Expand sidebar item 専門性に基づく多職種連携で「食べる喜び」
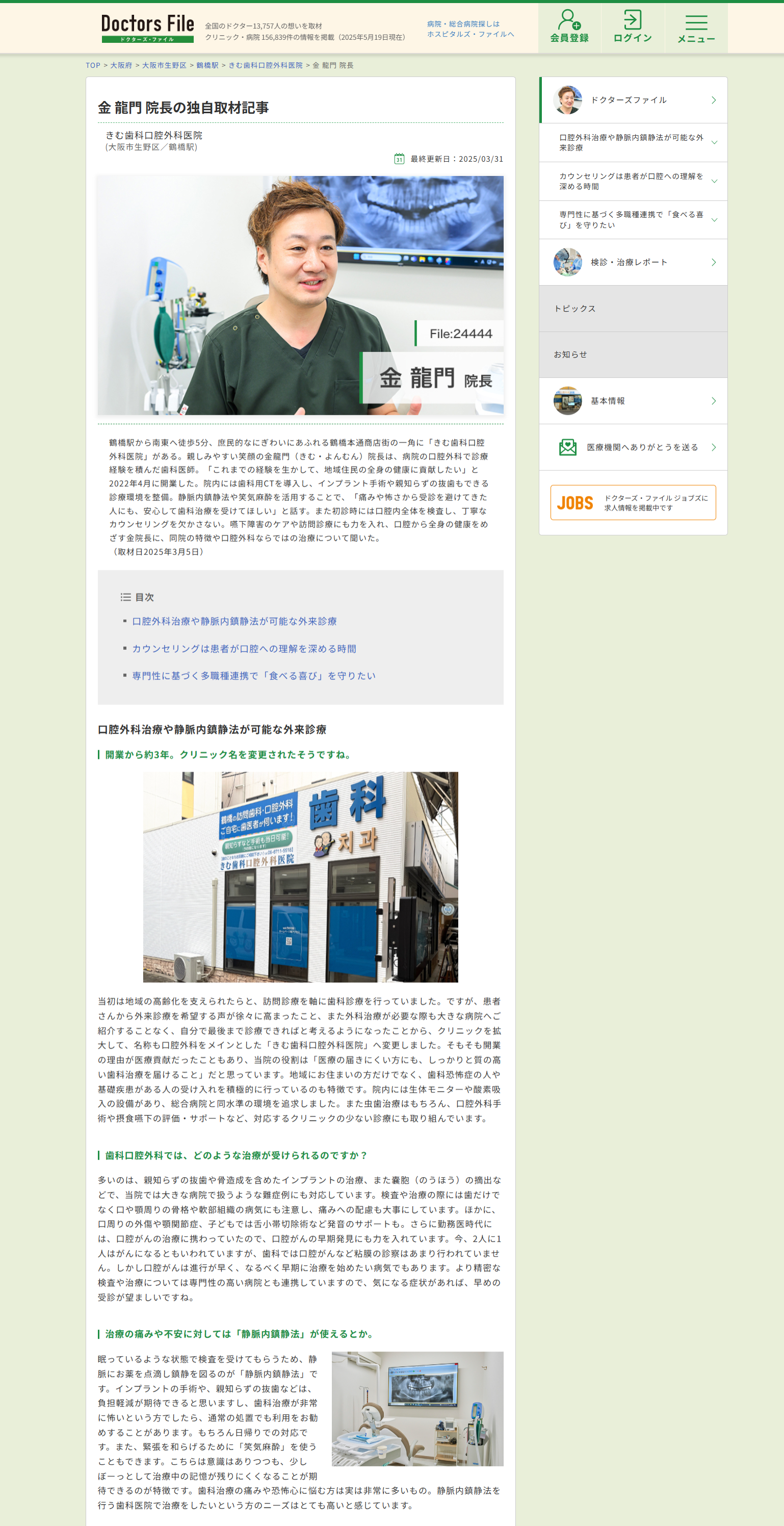784x1526 pixels. (633, 220)
